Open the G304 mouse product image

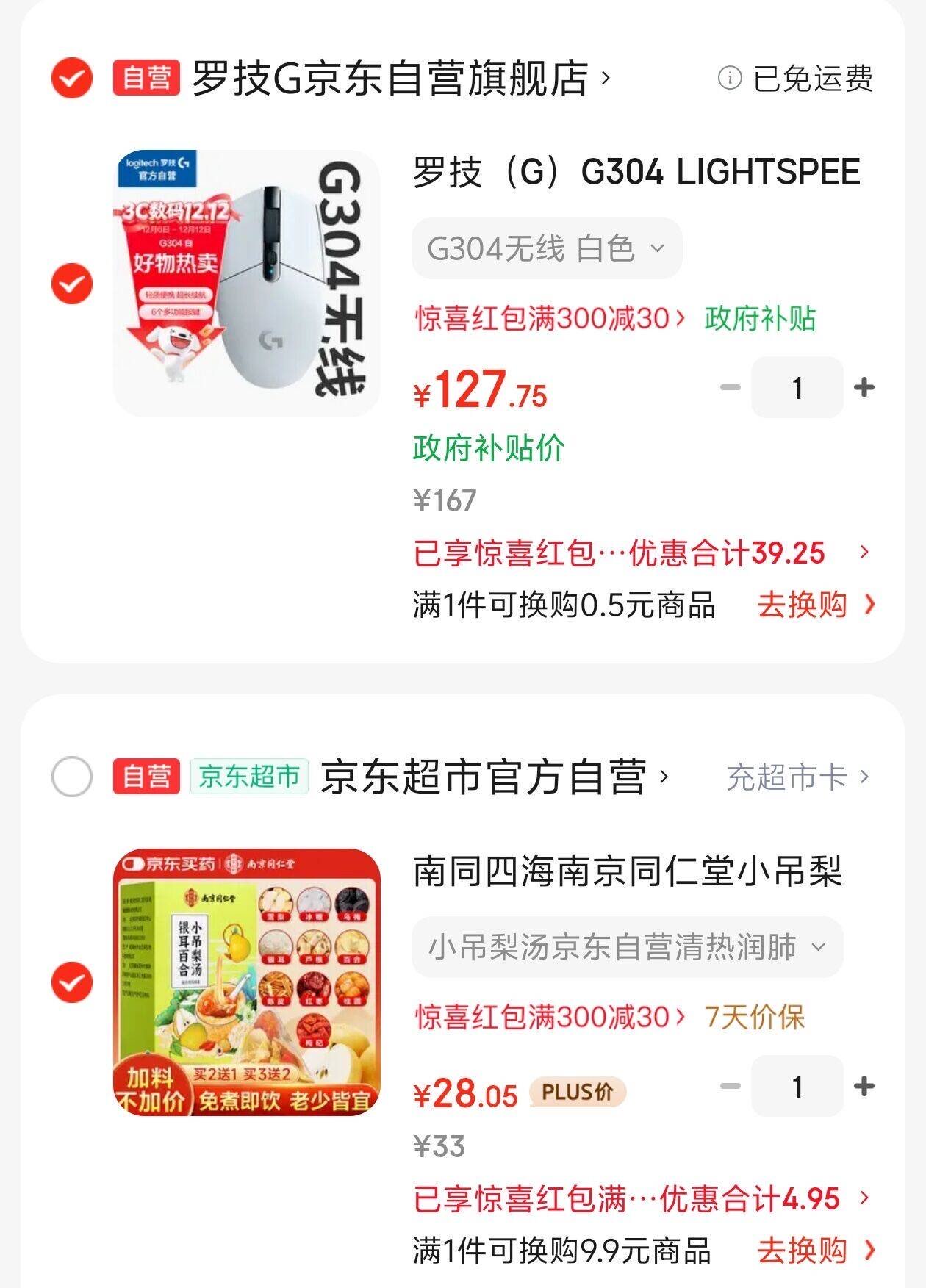(x=247, y=284)
